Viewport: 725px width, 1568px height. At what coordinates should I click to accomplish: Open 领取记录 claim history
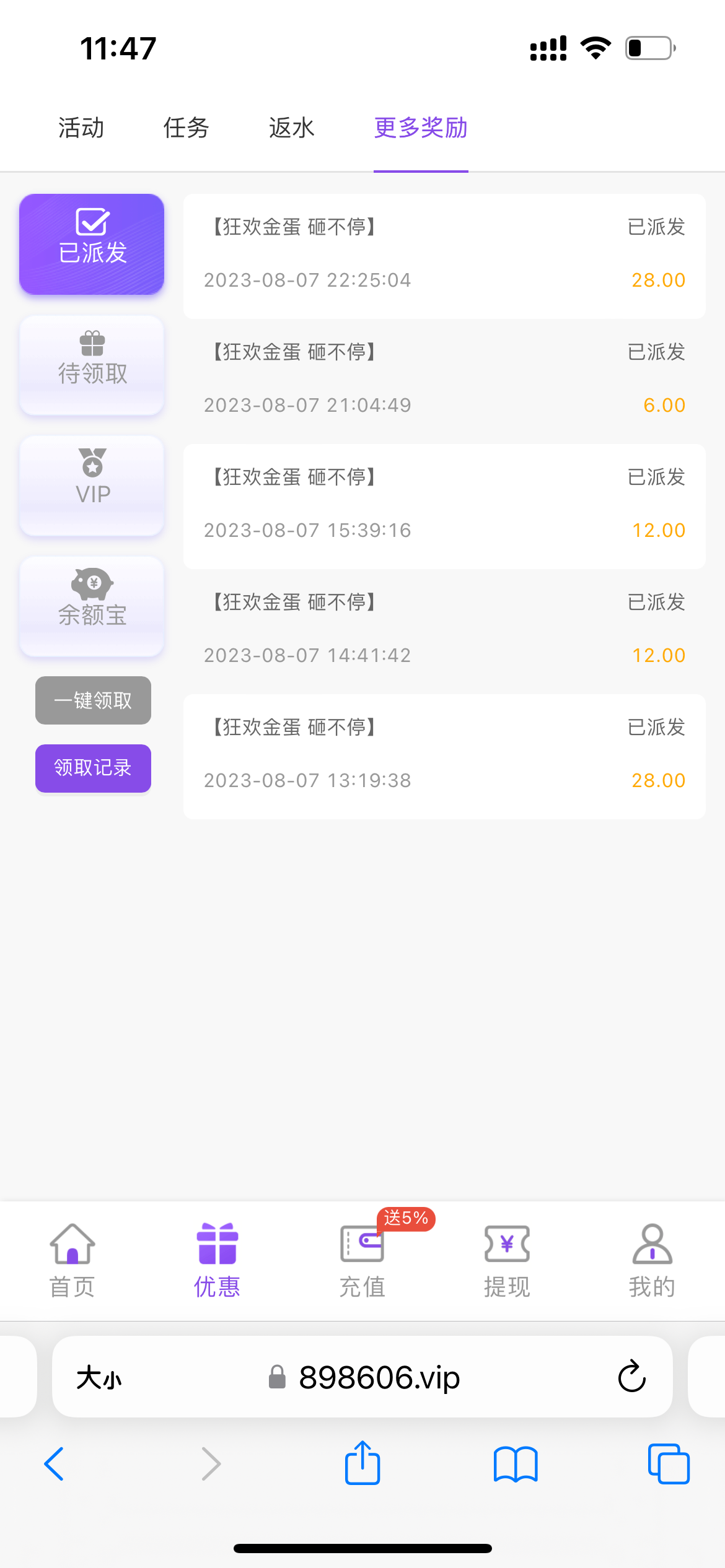click(93, 768)
